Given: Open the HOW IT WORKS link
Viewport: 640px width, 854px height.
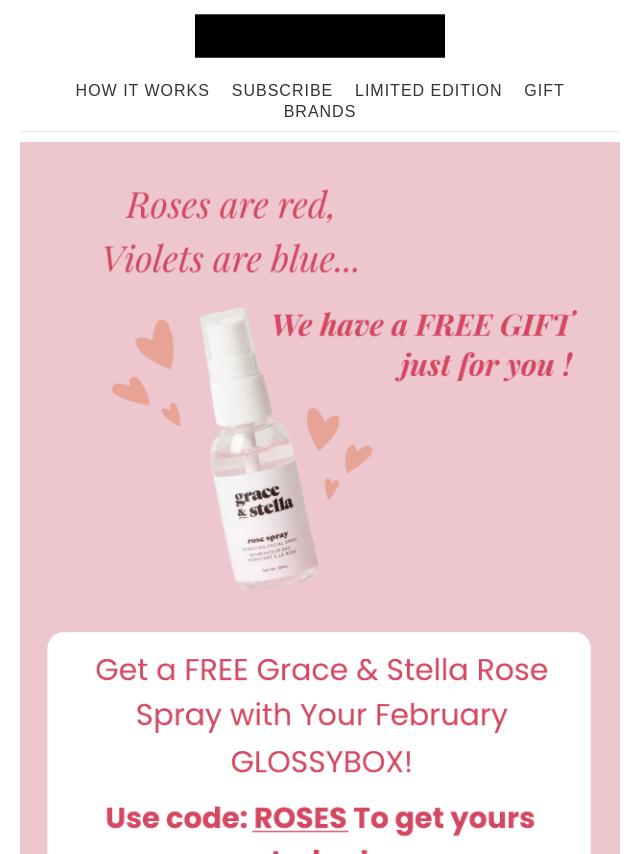Looking at the screenshot, I should [x=142, y=90].
